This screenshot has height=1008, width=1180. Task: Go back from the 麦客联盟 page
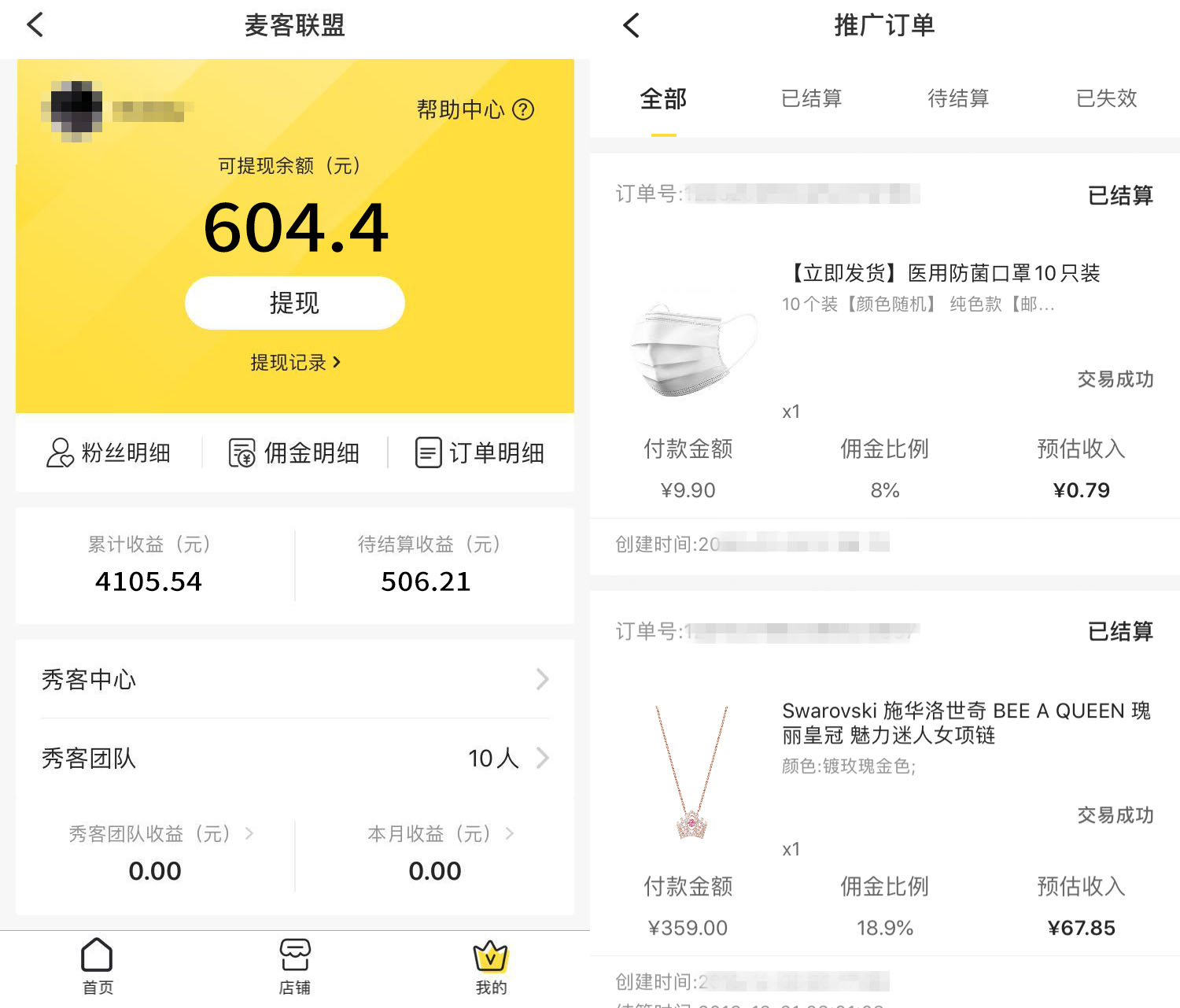(35, 25)
